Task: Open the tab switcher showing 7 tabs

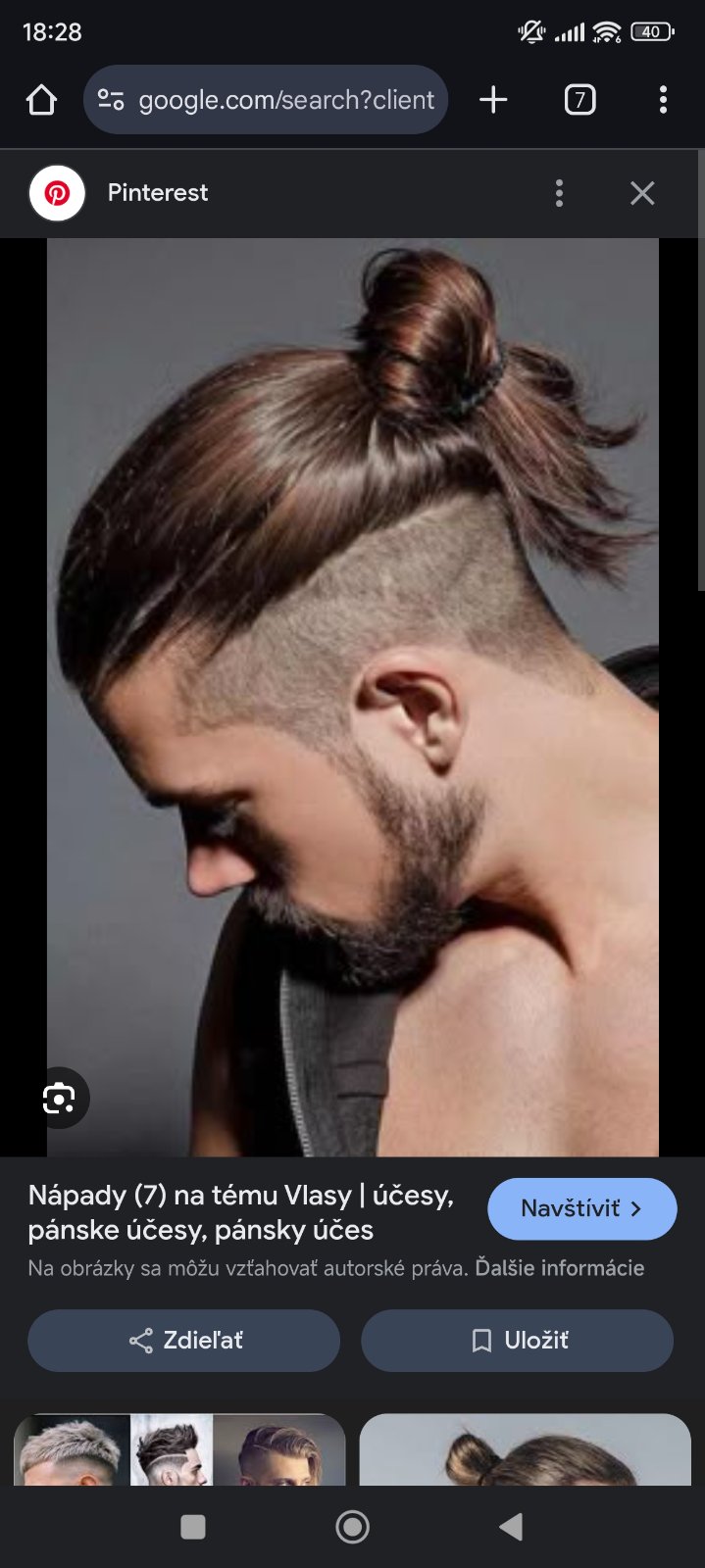Action: click(x=579, y=100)
